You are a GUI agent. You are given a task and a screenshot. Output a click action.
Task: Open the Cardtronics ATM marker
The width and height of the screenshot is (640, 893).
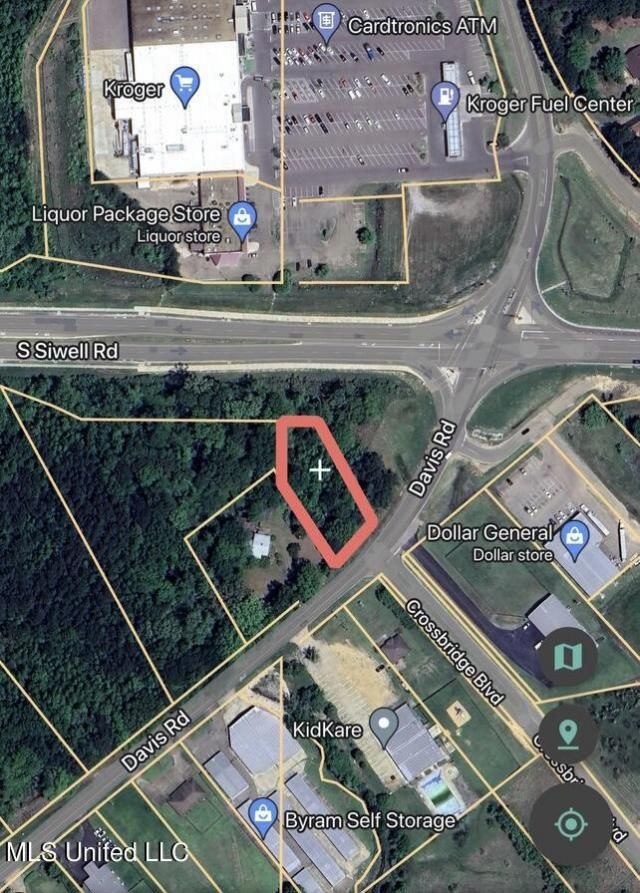(325, 19)
